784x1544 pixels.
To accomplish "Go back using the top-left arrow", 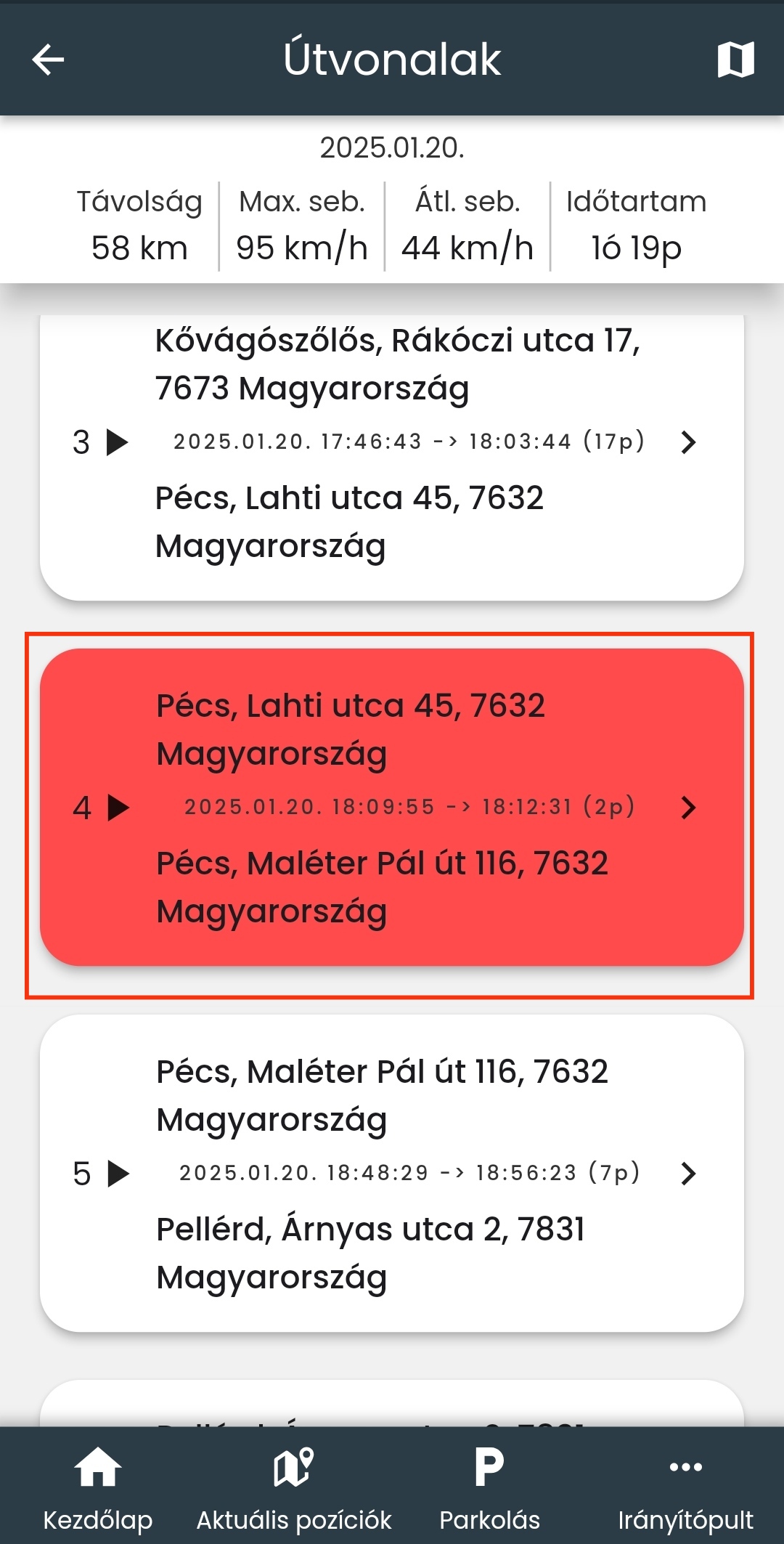I will coord(48,60).
